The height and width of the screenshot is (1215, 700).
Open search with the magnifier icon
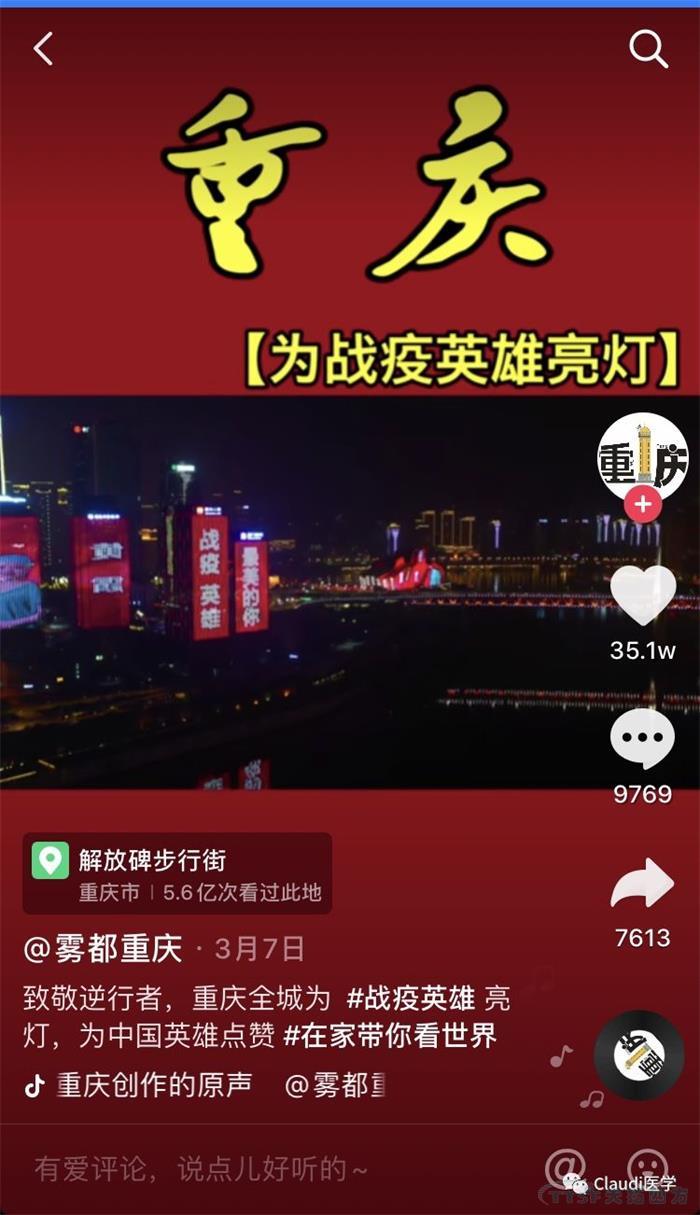648,48
